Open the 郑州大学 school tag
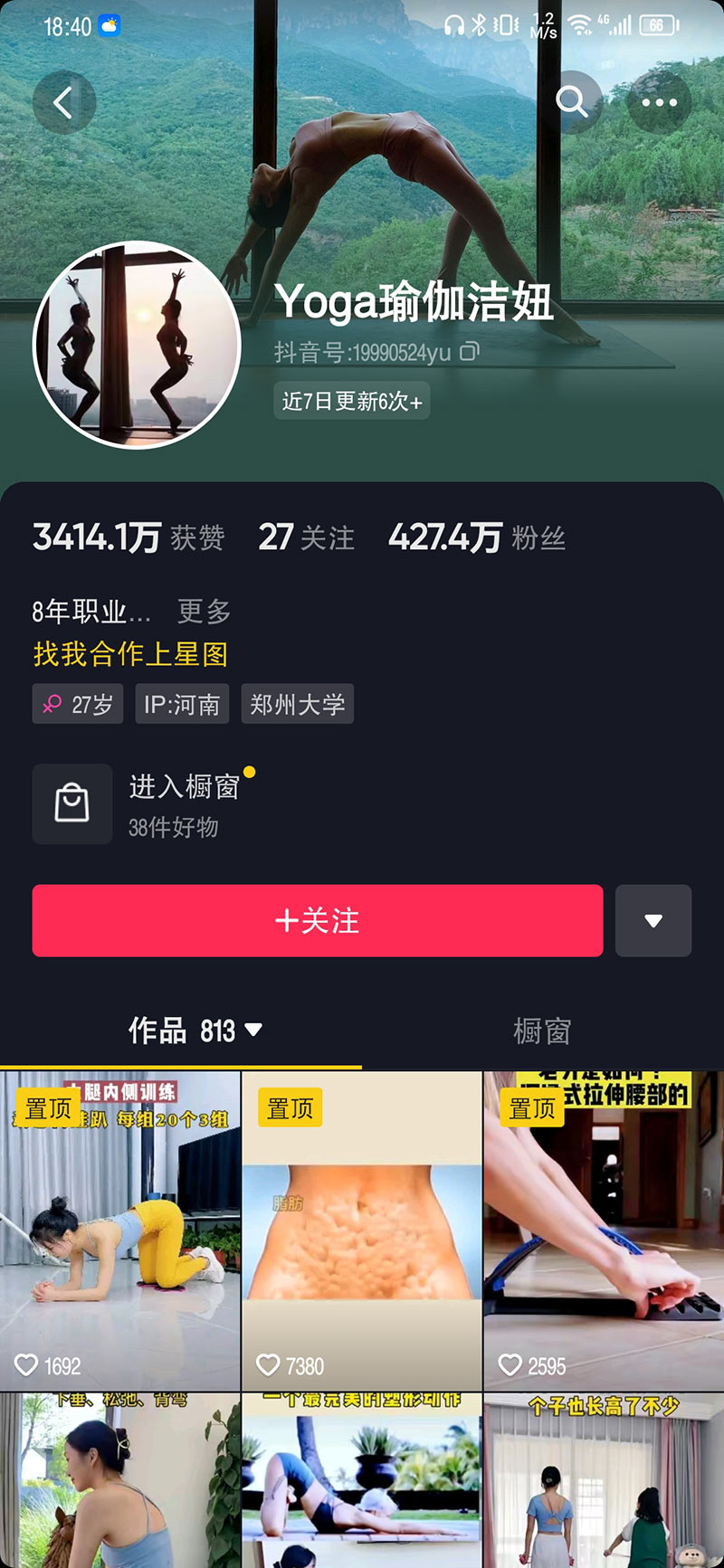Image resolution: width=724 pixels, height=1568 pixels. (298, 704)
